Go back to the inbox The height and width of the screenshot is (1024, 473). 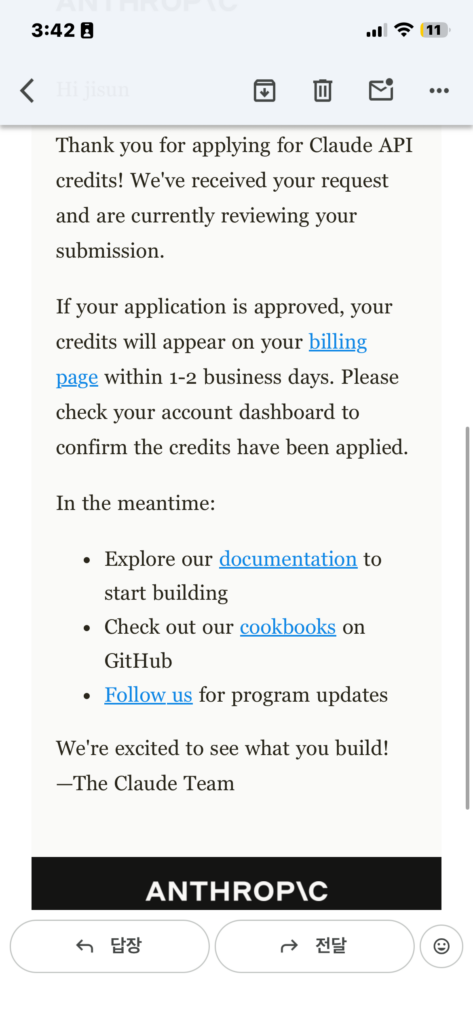click(x=27, y=90)
